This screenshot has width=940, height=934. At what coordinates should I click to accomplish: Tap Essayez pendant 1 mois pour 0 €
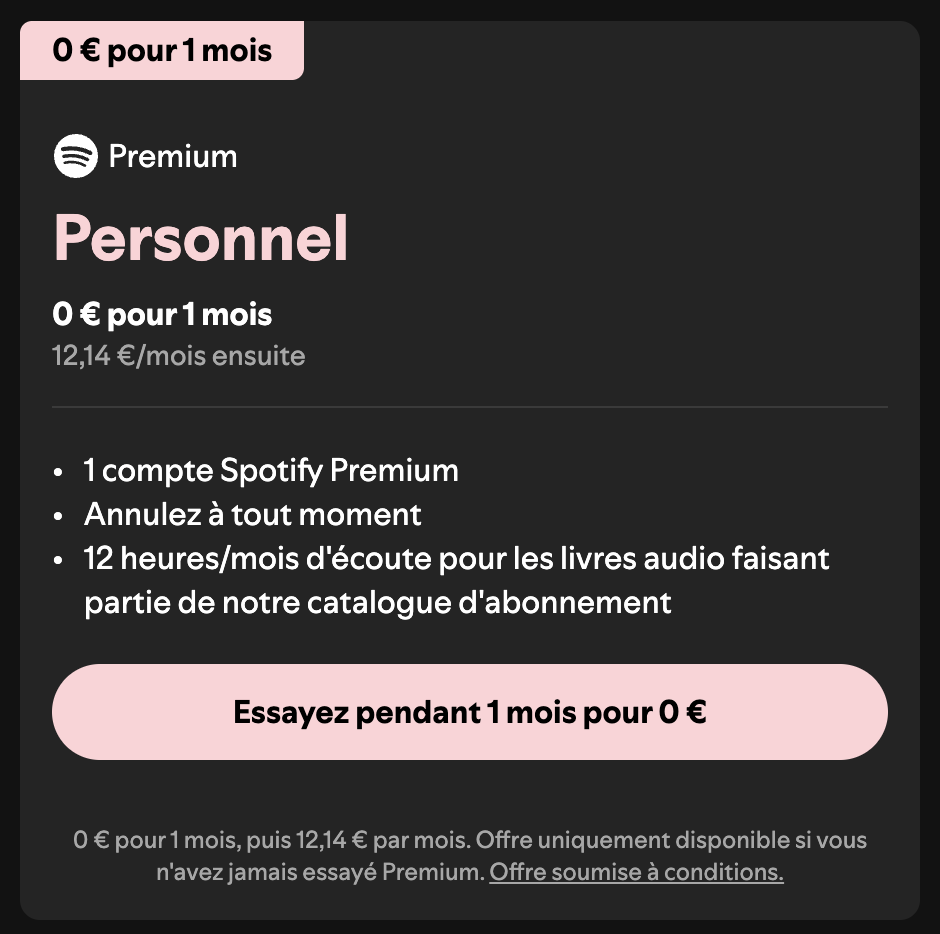pos(469,712)
